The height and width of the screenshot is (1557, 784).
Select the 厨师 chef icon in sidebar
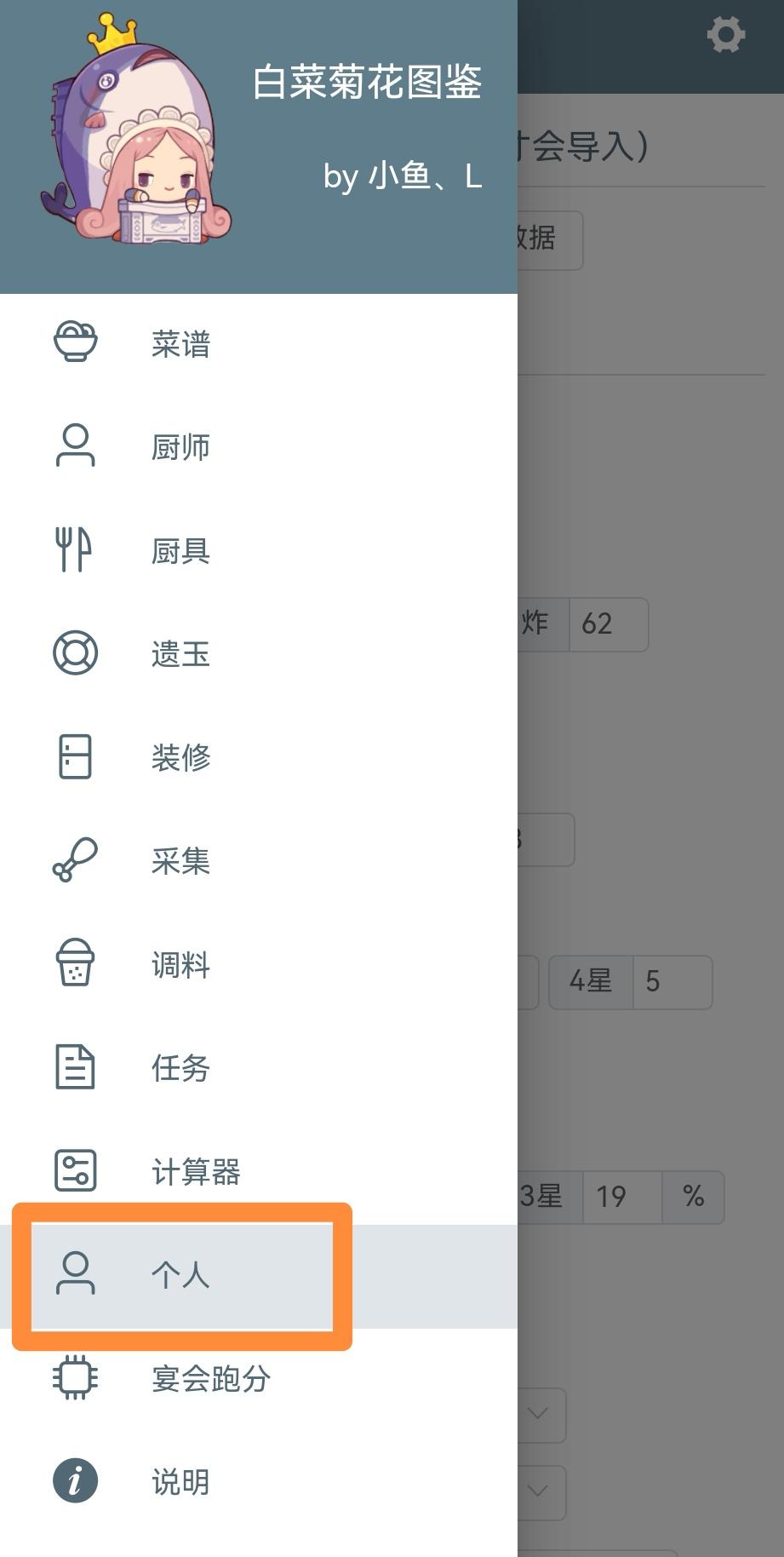76,445
